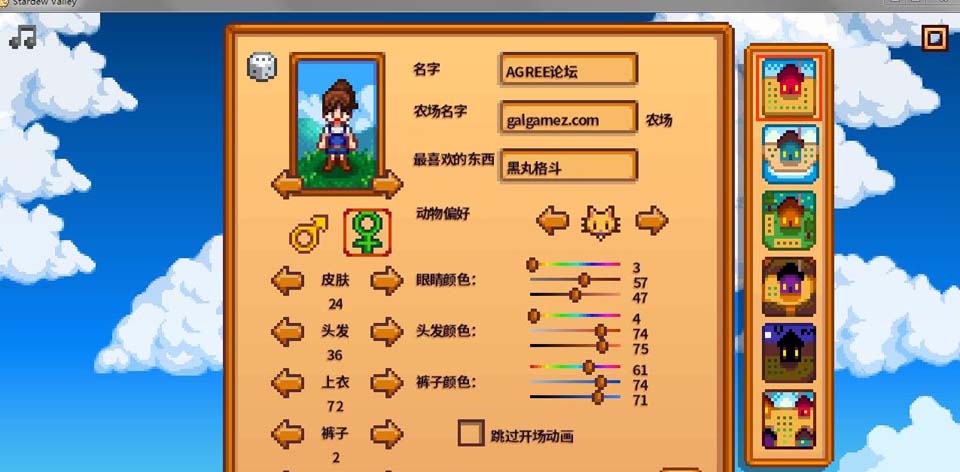Image resolution: width=960 pixels, height=472 pixels.
Task: Rotate character preview to the right
Action: point(386,185)
